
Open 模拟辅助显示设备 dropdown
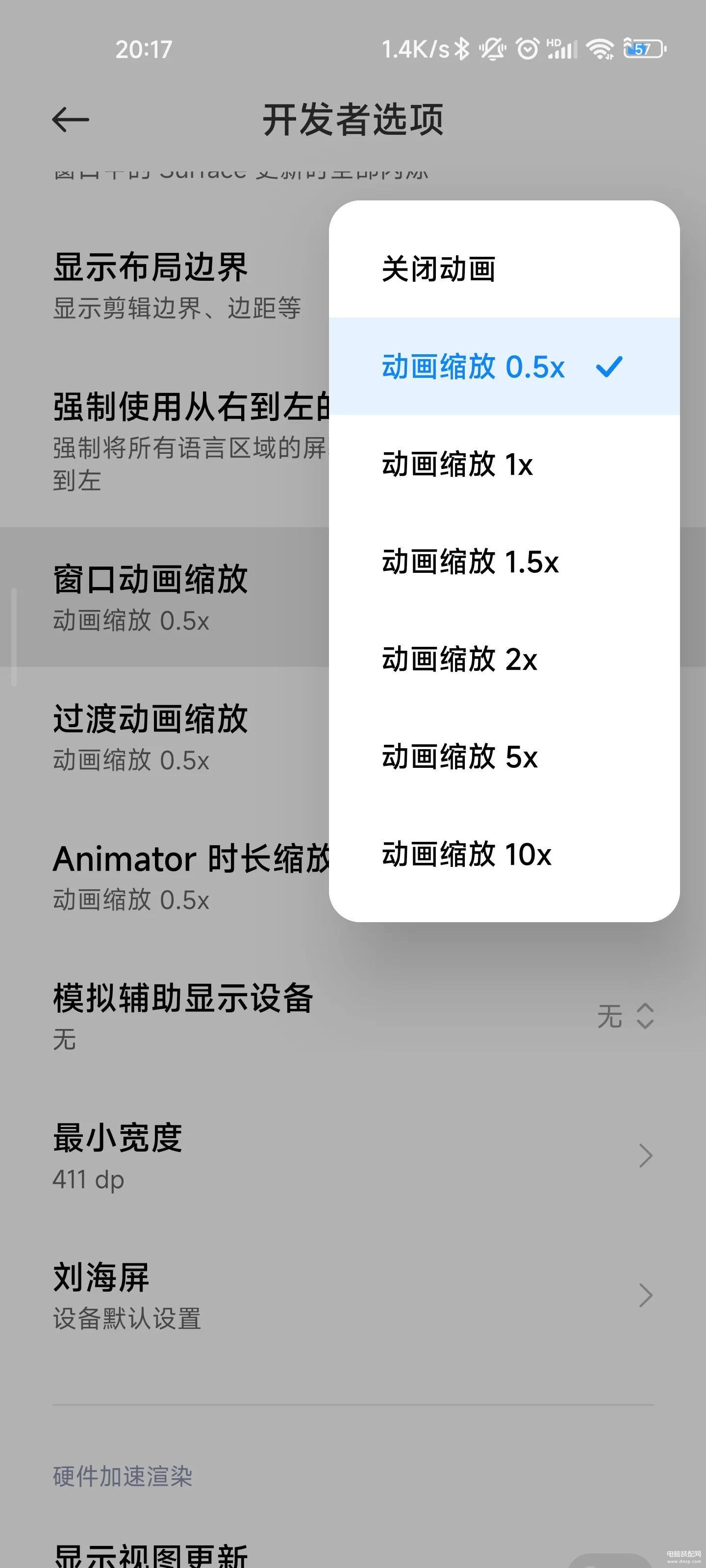tap(353, 1015)
